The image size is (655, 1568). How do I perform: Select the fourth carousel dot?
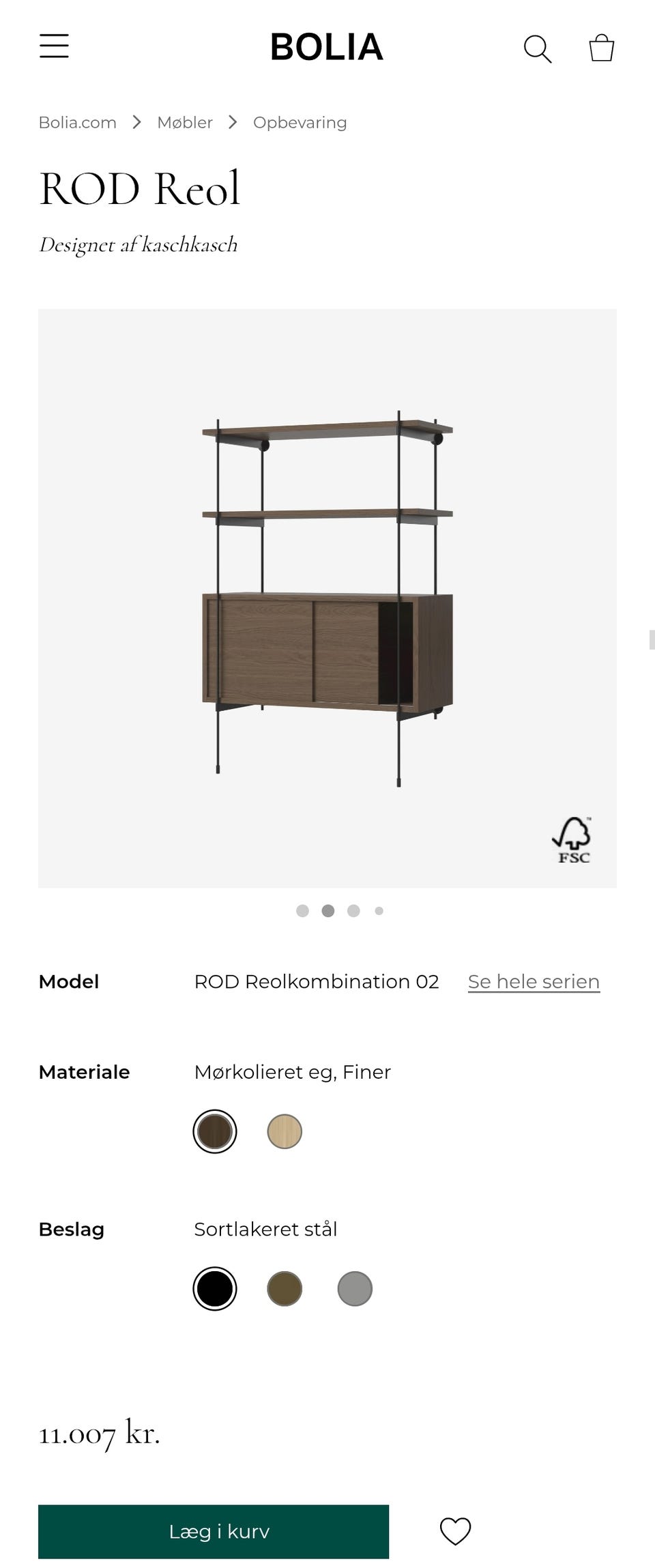pyautogui.click(x=379, y=910)
